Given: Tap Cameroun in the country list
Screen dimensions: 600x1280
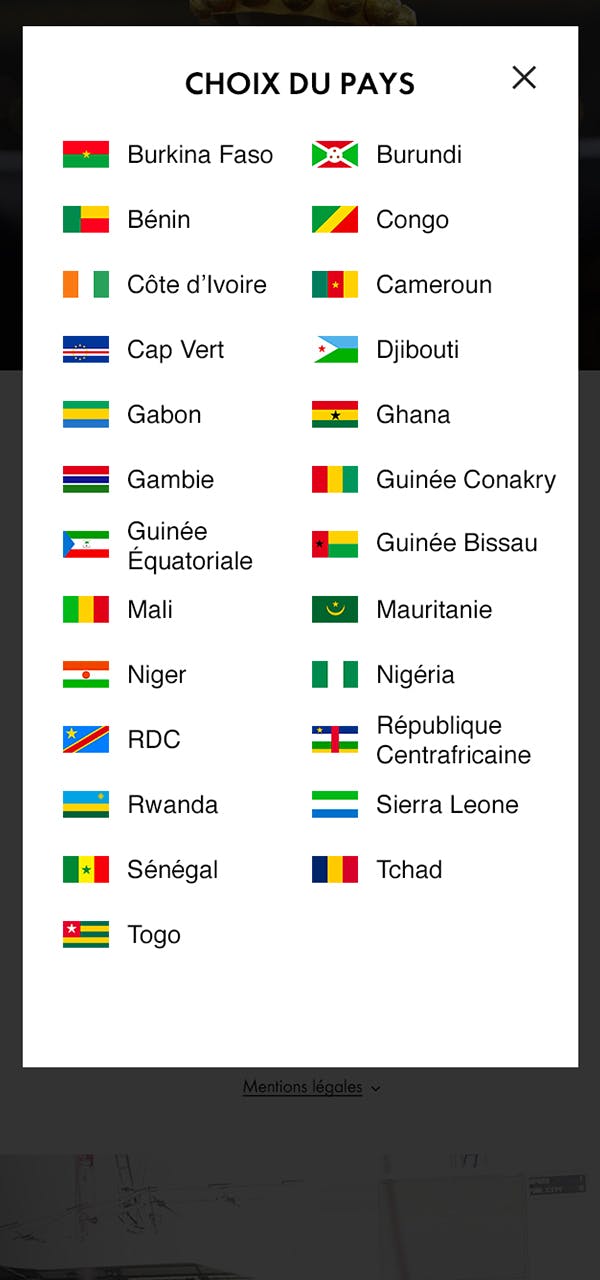Looking at the screenshot, I should [433, 285].
